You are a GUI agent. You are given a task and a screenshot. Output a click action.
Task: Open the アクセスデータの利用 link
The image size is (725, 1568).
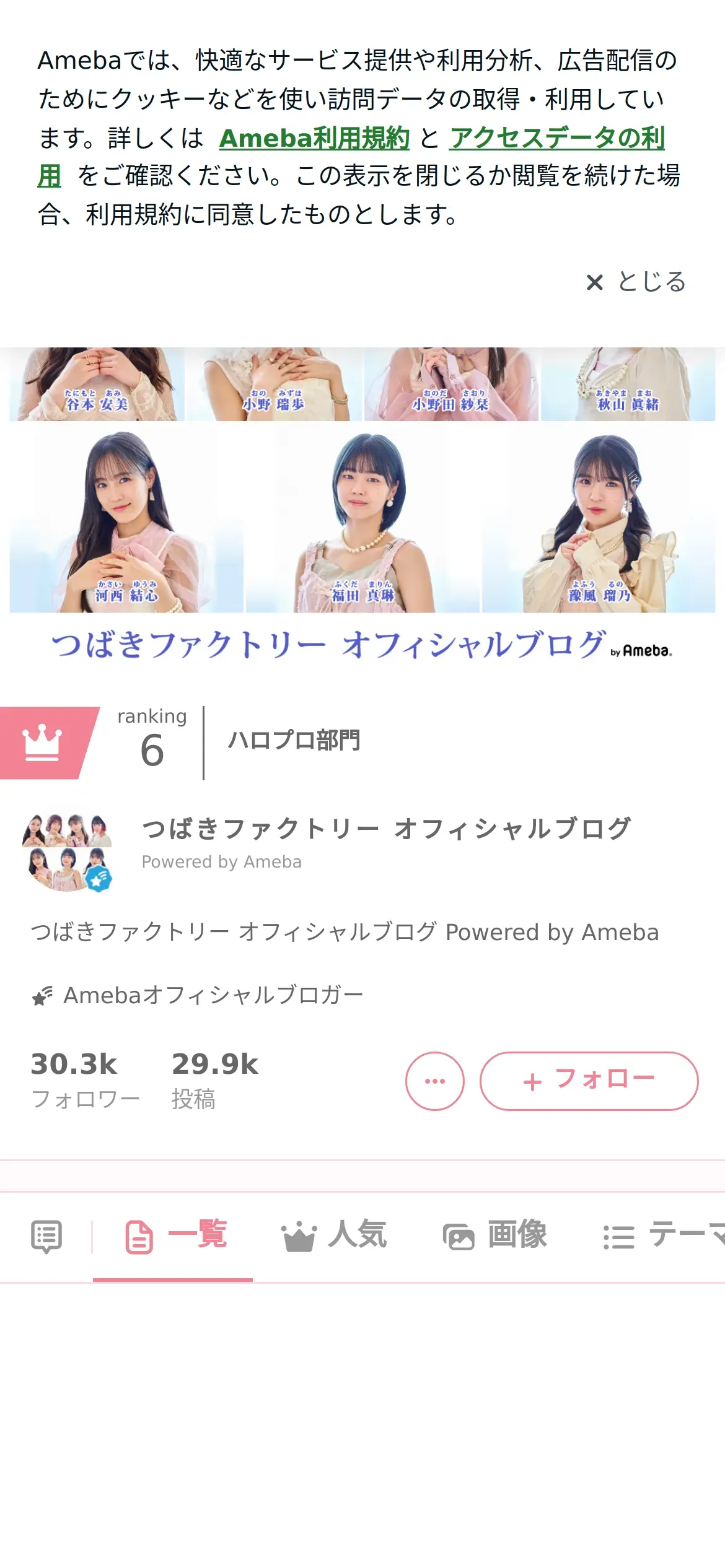point(556,138)
